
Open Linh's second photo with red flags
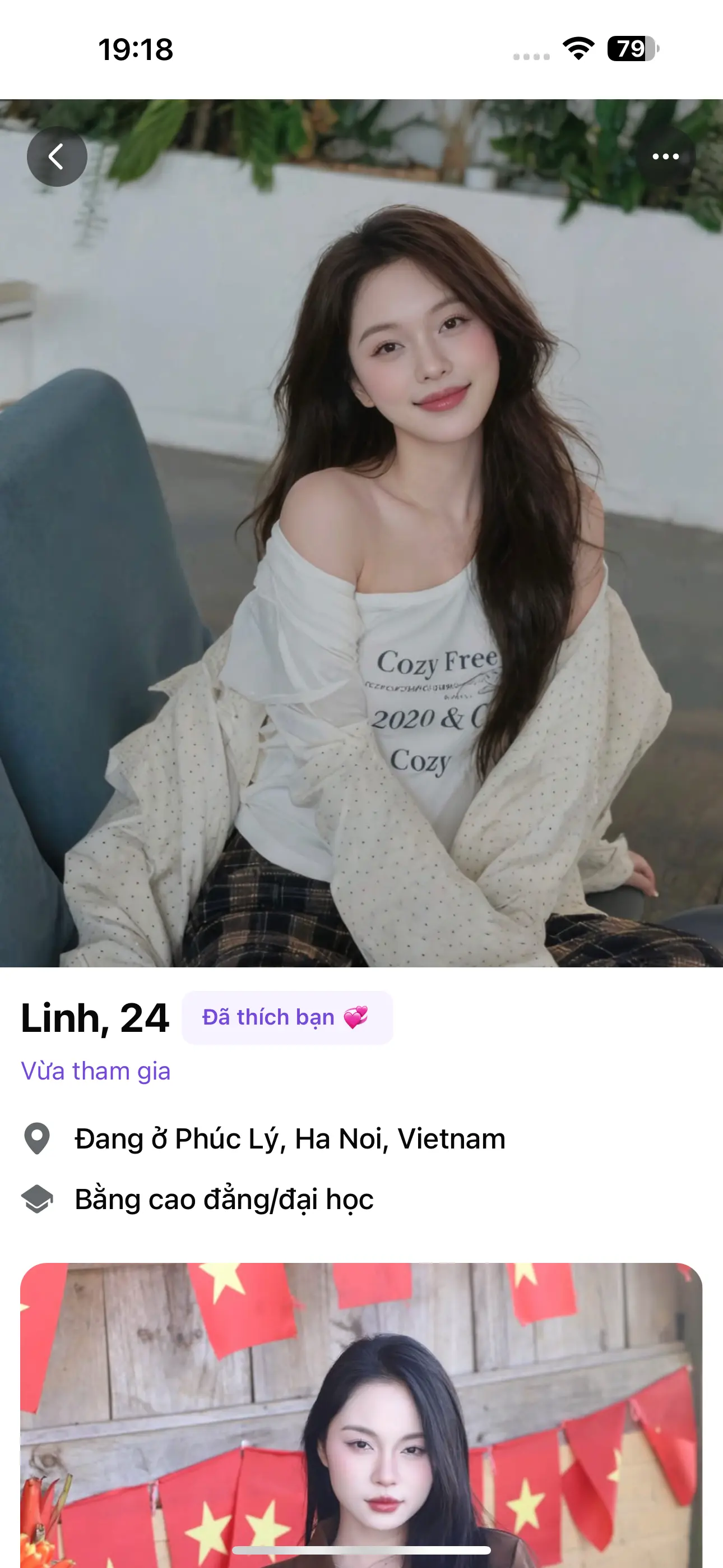coord(361,1412)
